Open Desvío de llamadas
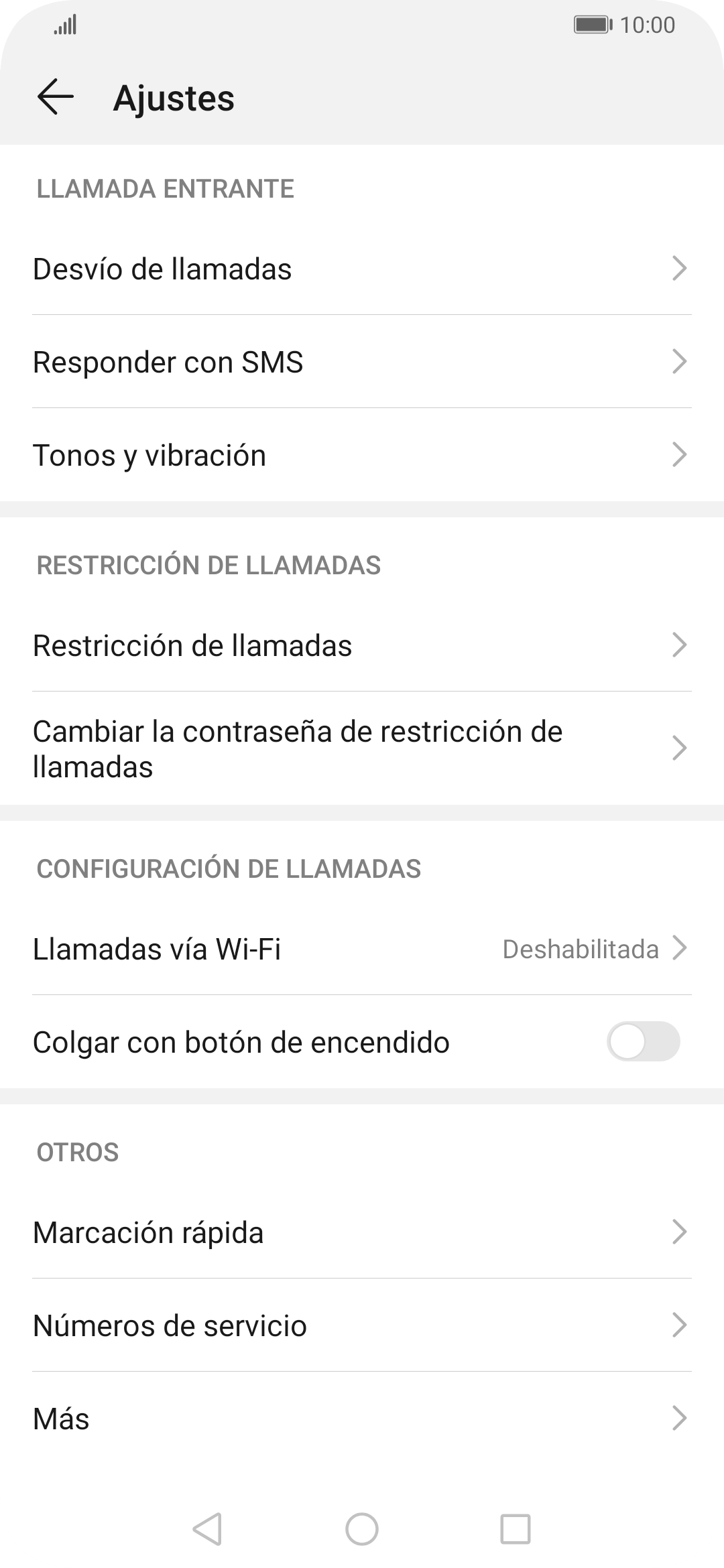This screenshot has width=724, height=1568. tap(362, 269)
